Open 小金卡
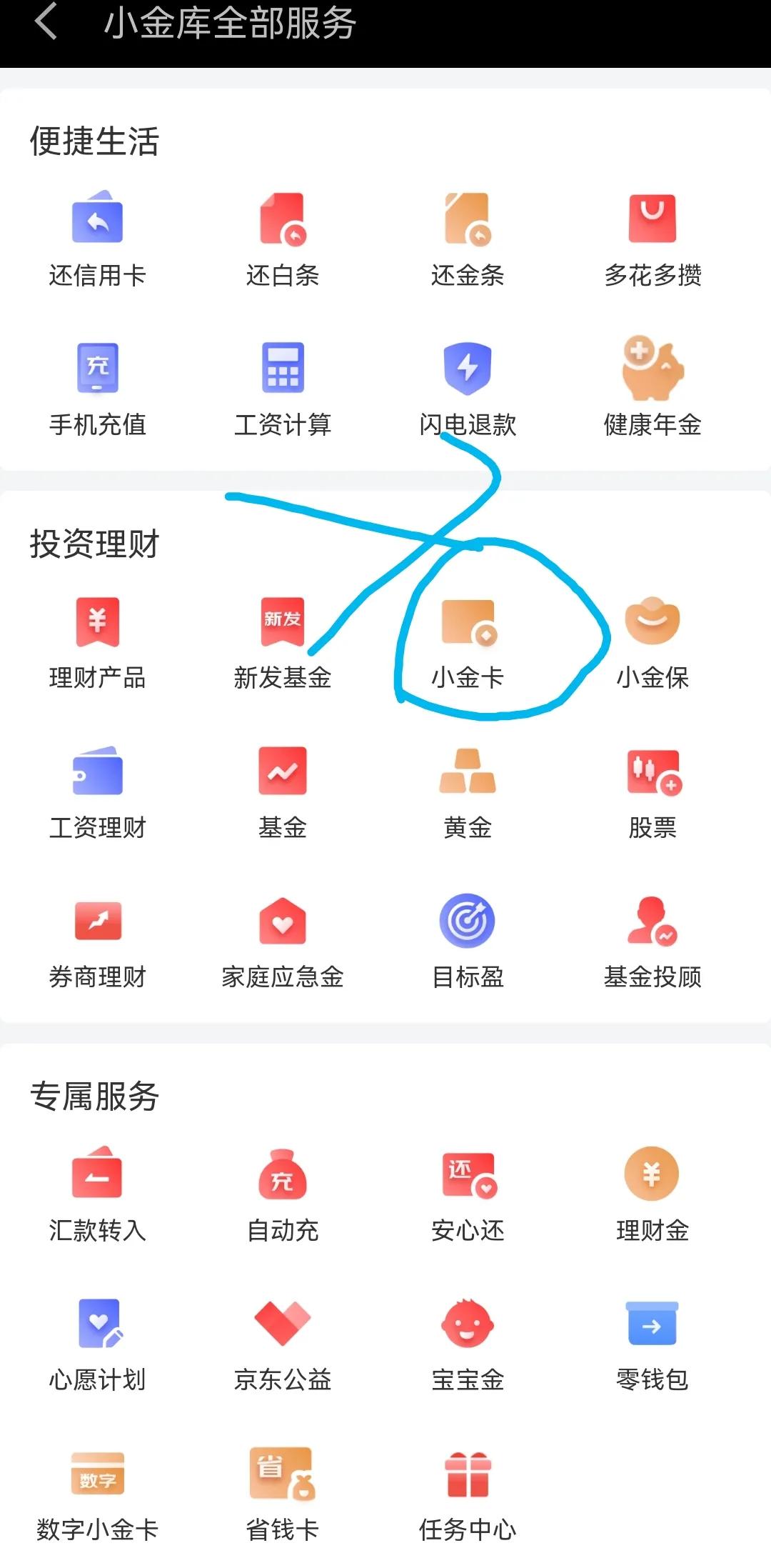 468,641
